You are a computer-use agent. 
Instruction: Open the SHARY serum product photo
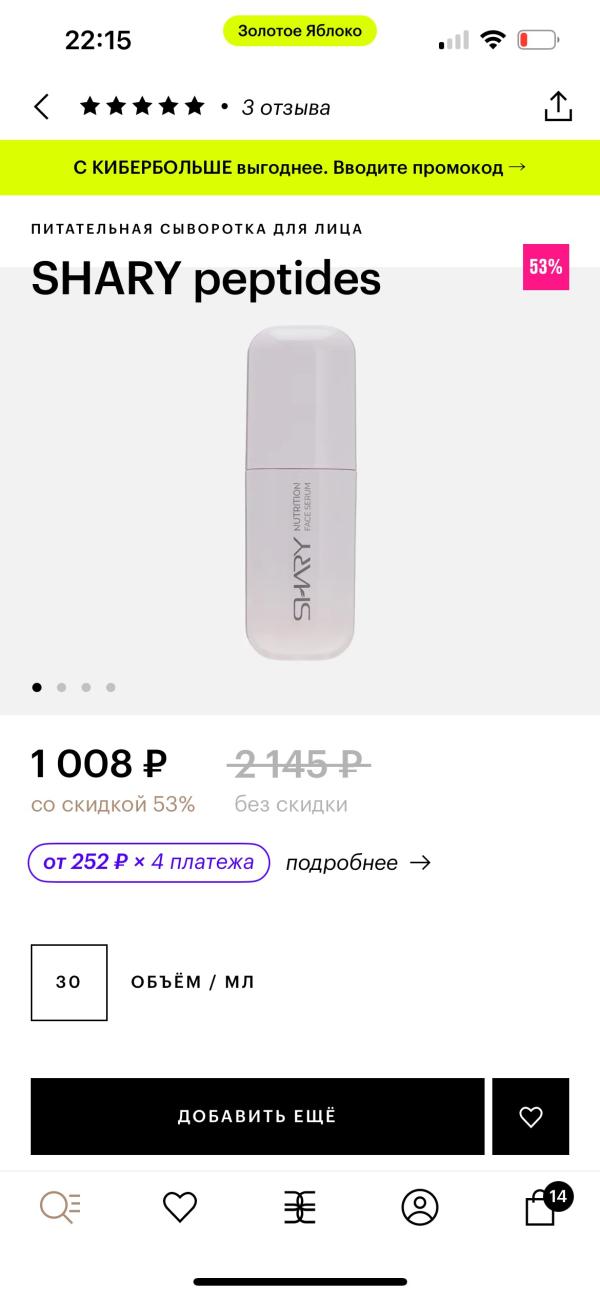(x=300, y=495)
